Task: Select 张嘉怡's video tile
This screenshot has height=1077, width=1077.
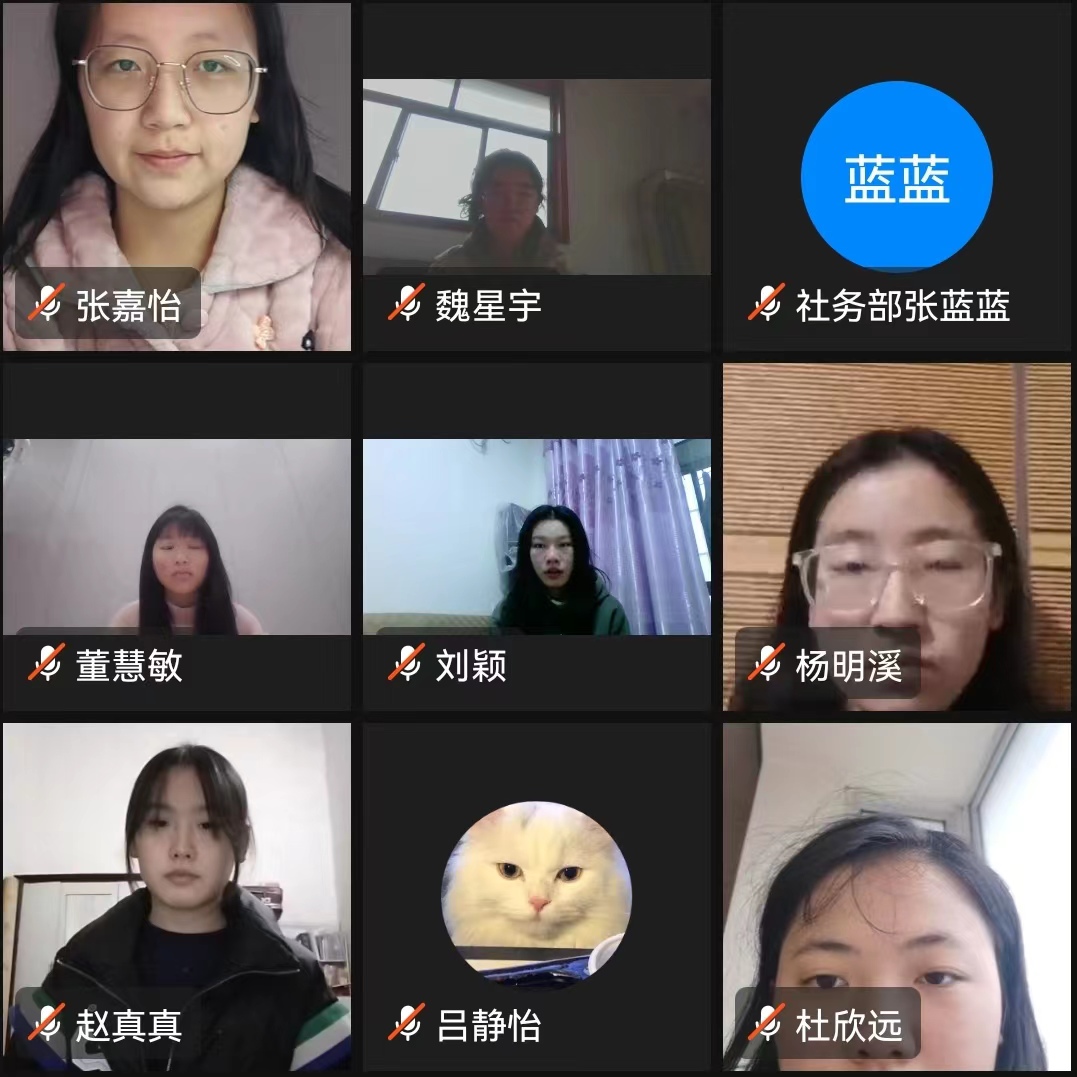Action: point(177,177)
